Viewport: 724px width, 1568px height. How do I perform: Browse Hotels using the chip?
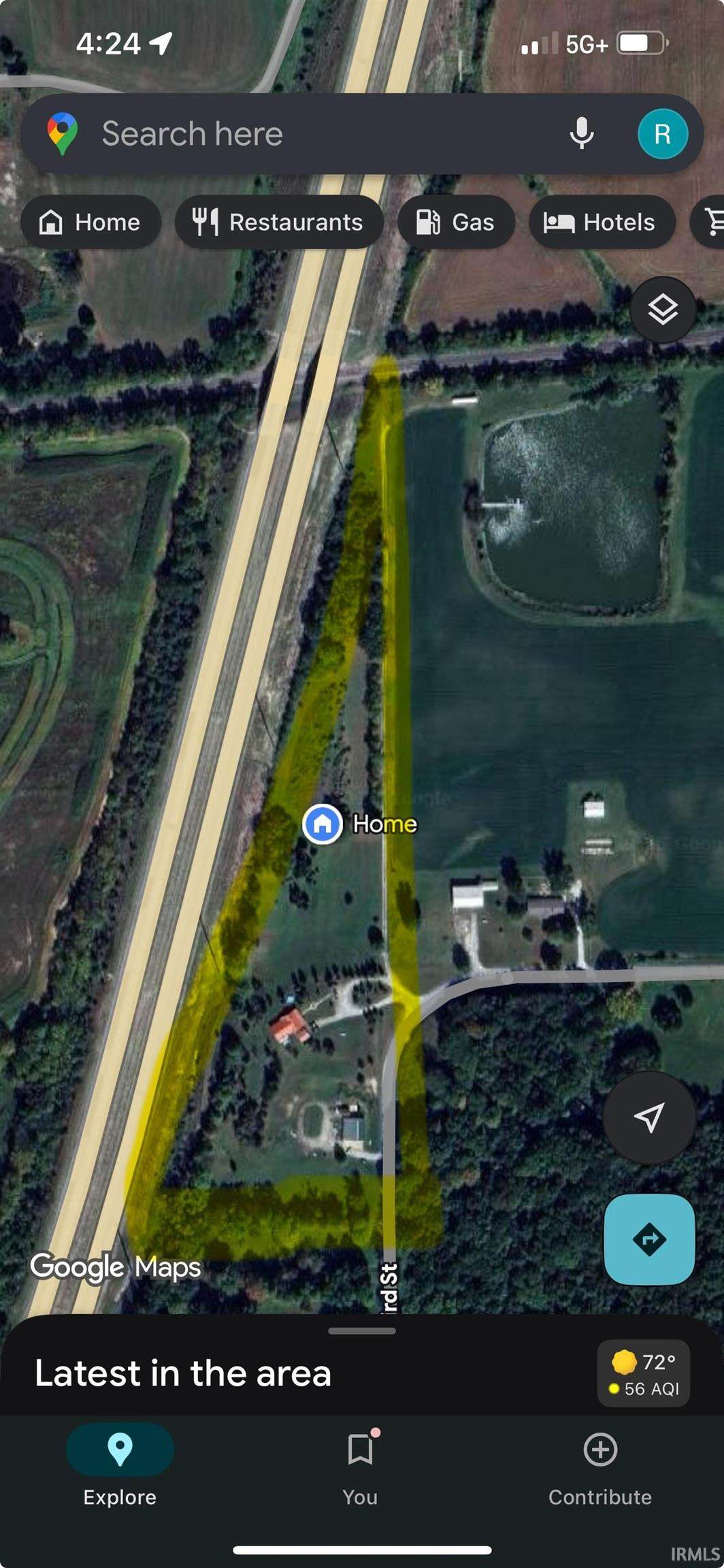pyautogui.click(x=602, y=222)
